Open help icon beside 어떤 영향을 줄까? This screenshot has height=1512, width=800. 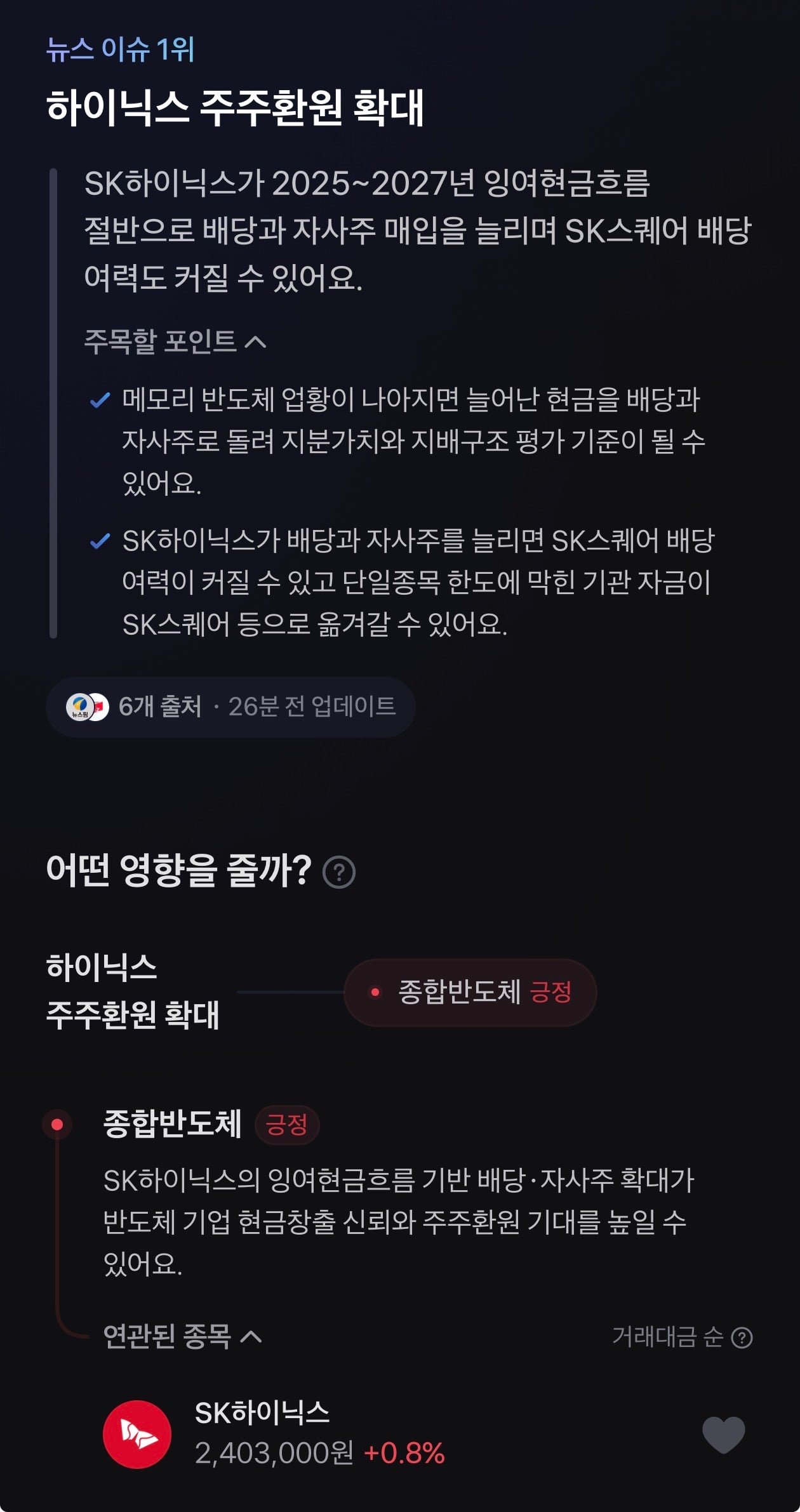click(339, 872)
